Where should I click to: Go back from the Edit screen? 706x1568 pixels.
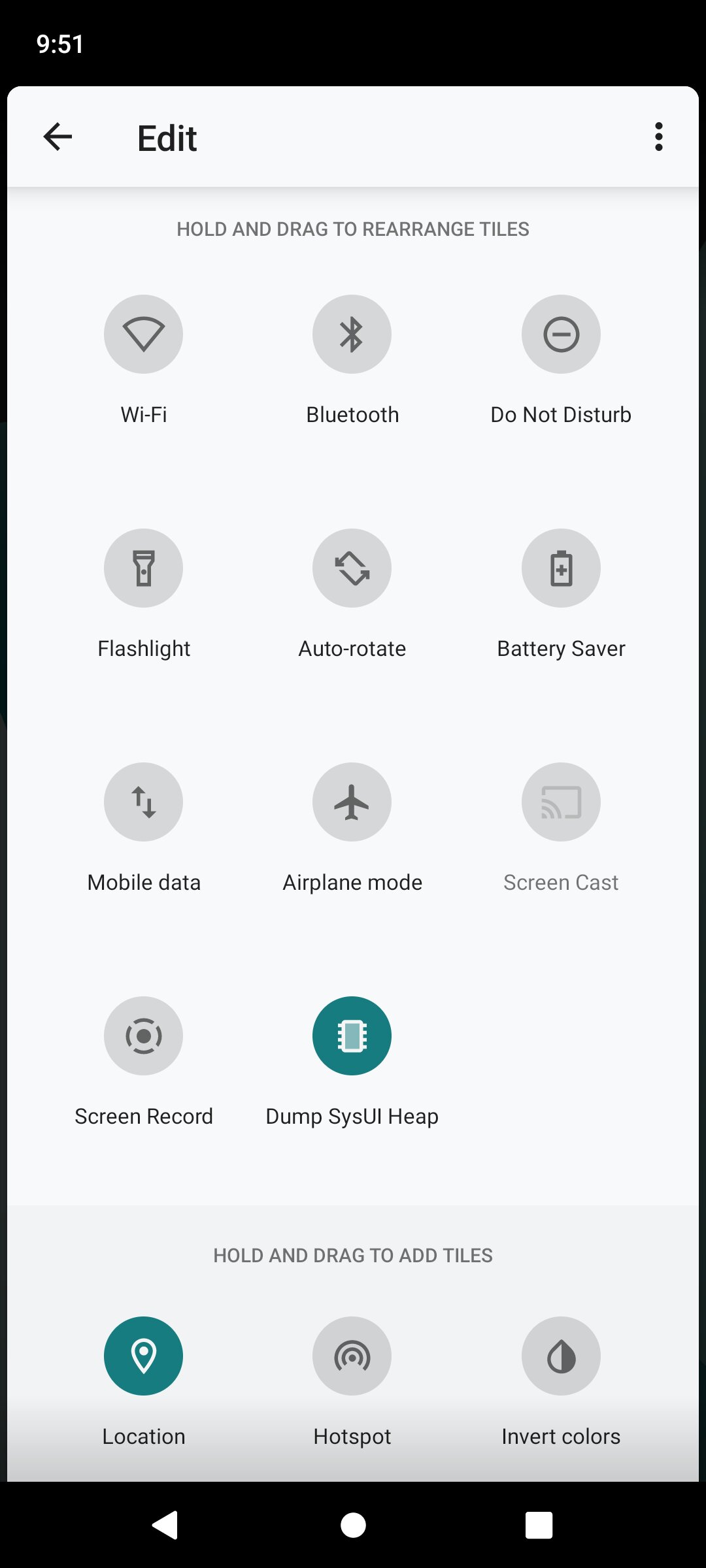58,137
